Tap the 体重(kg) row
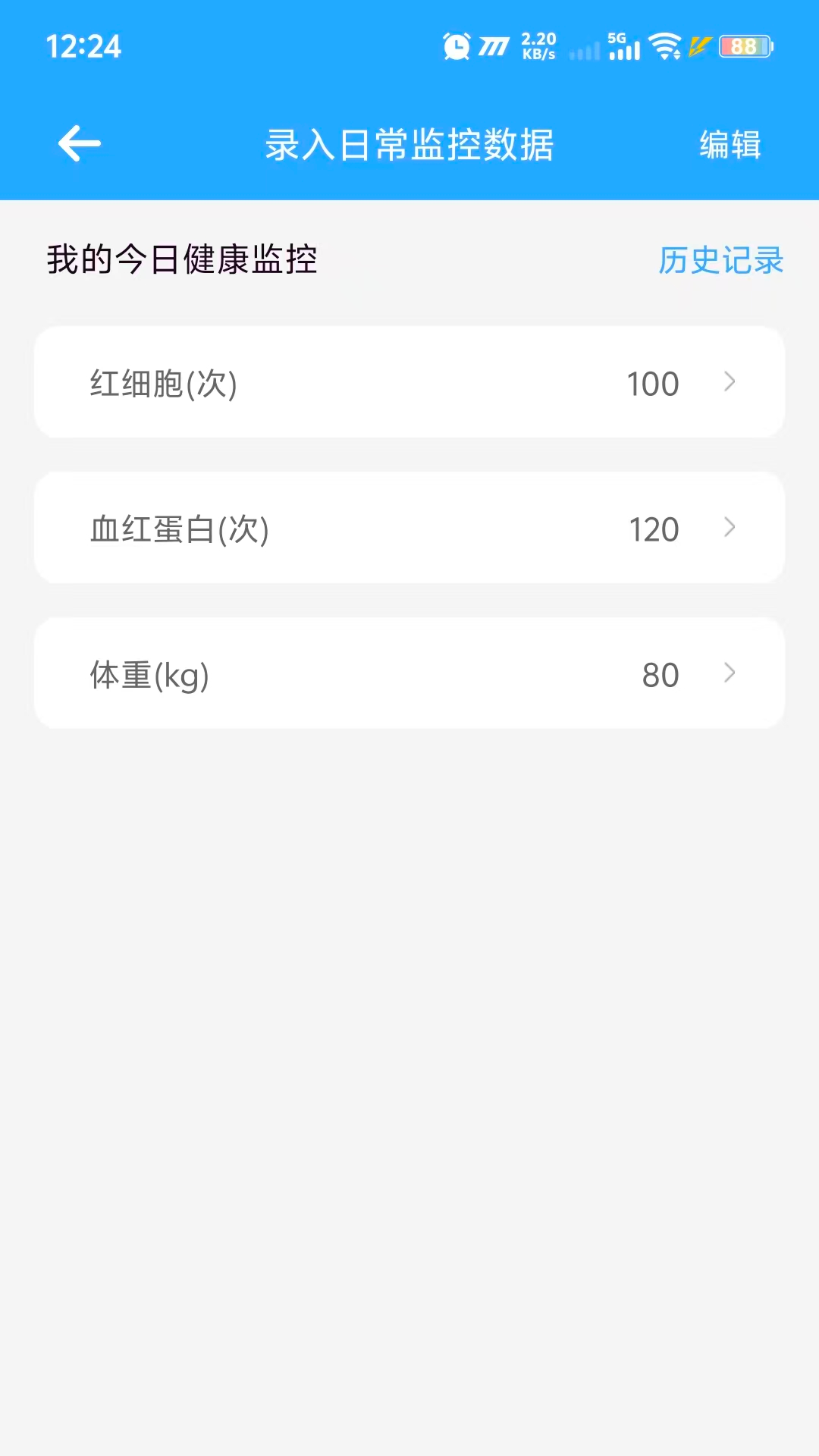 (409, 673)
